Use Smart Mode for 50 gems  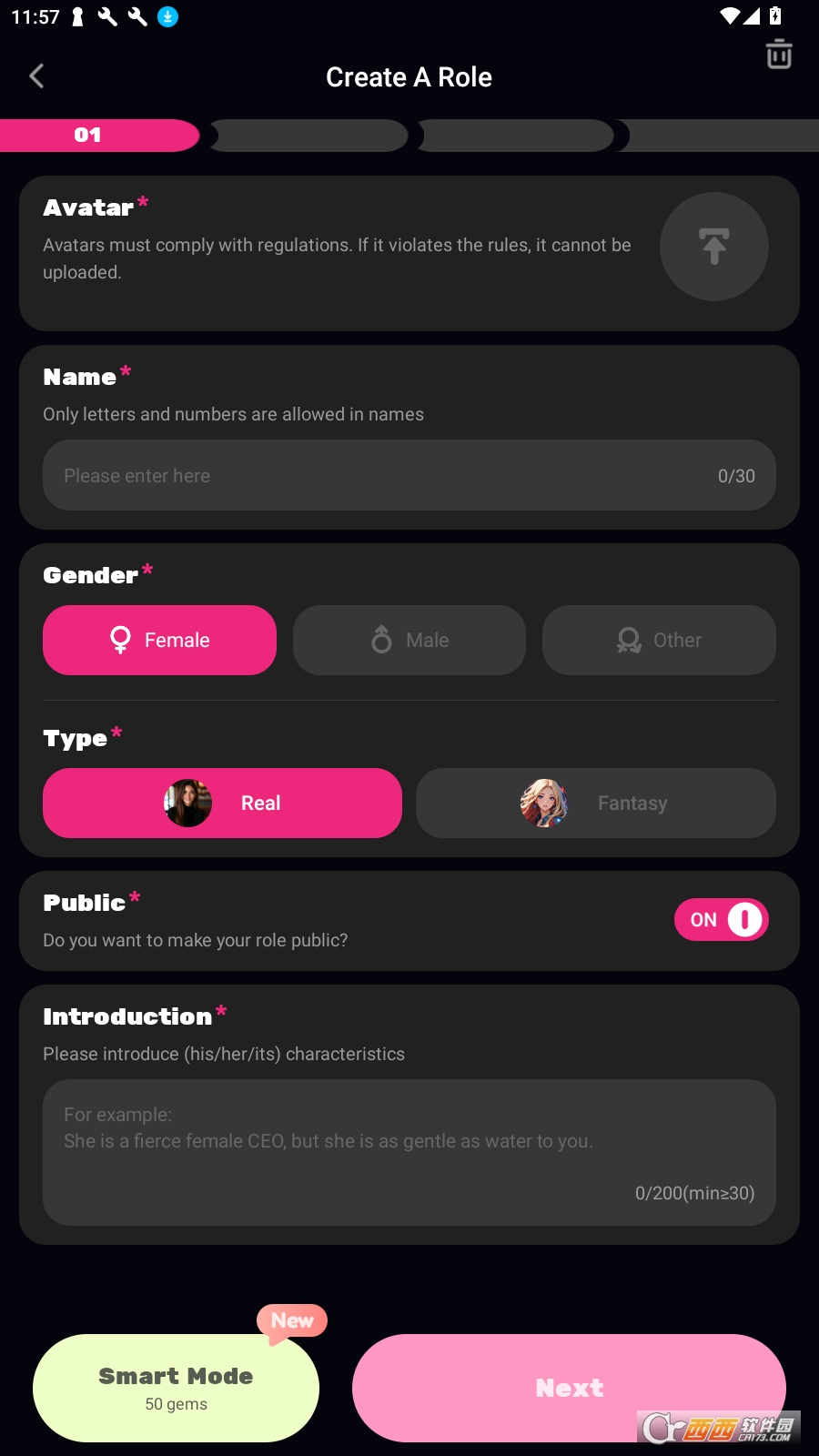(x=176, y=1388)
